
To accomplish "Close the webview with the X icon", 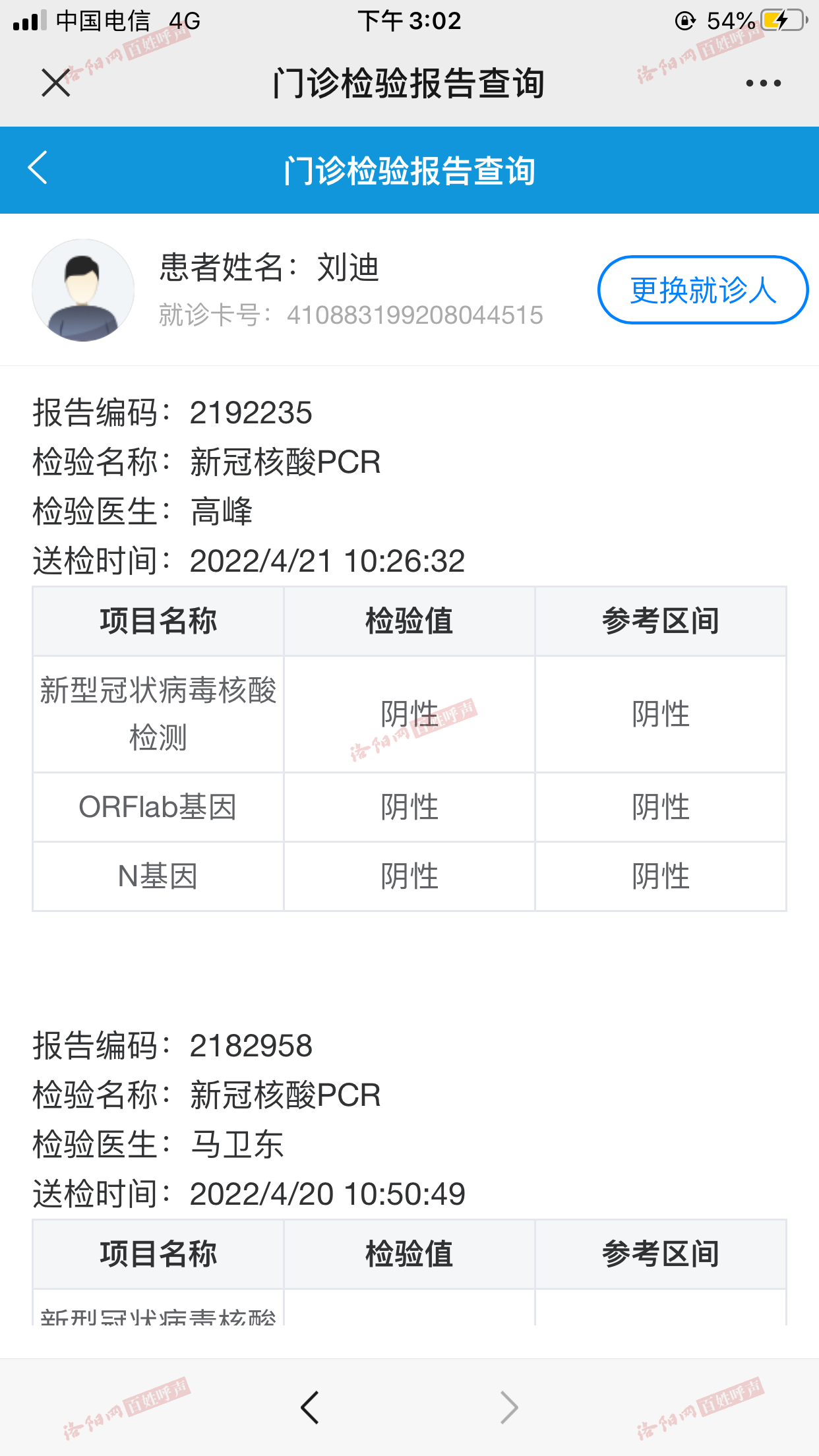I will [x=56, y=83].
